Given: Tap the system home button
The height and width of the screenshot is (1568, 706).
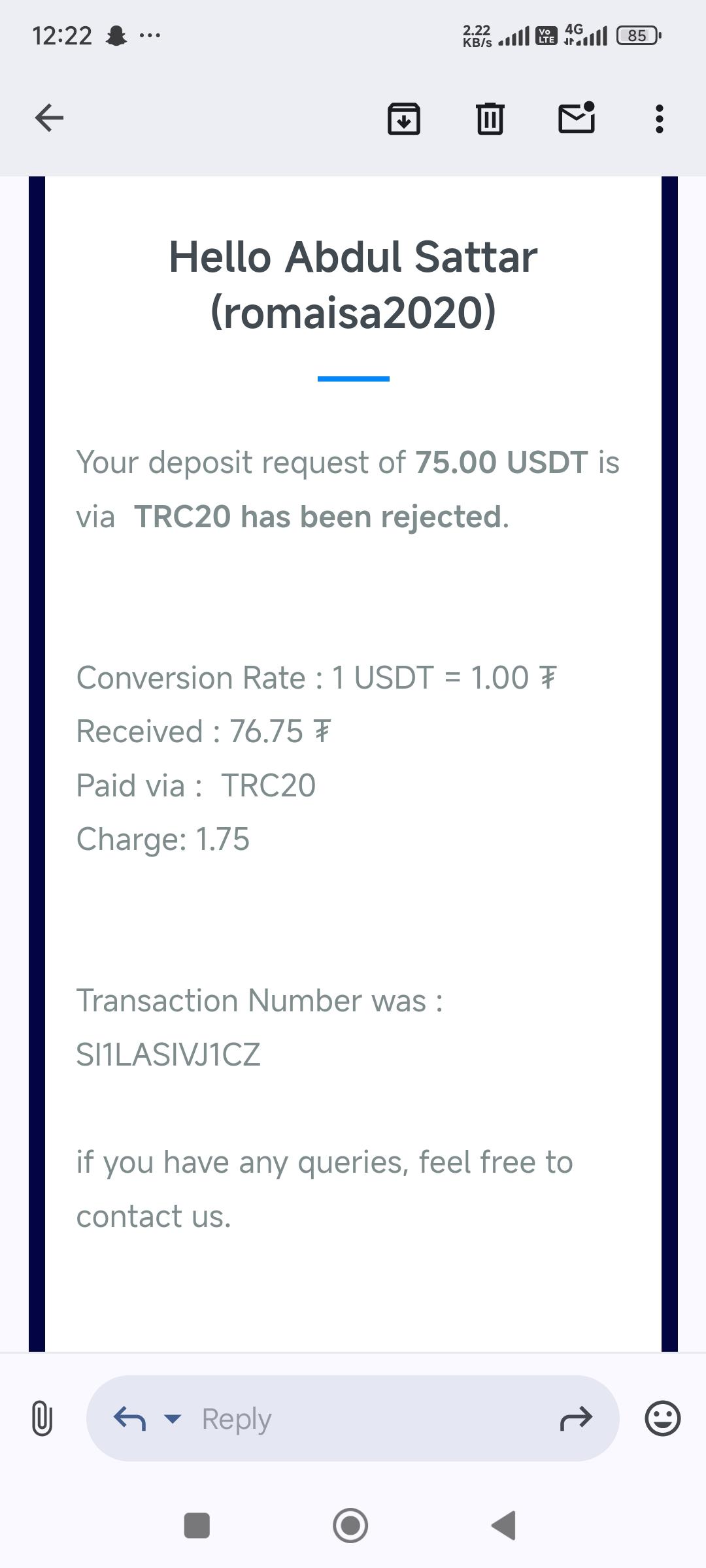Looking at the screenshot, I should (x=350, y=1526).
